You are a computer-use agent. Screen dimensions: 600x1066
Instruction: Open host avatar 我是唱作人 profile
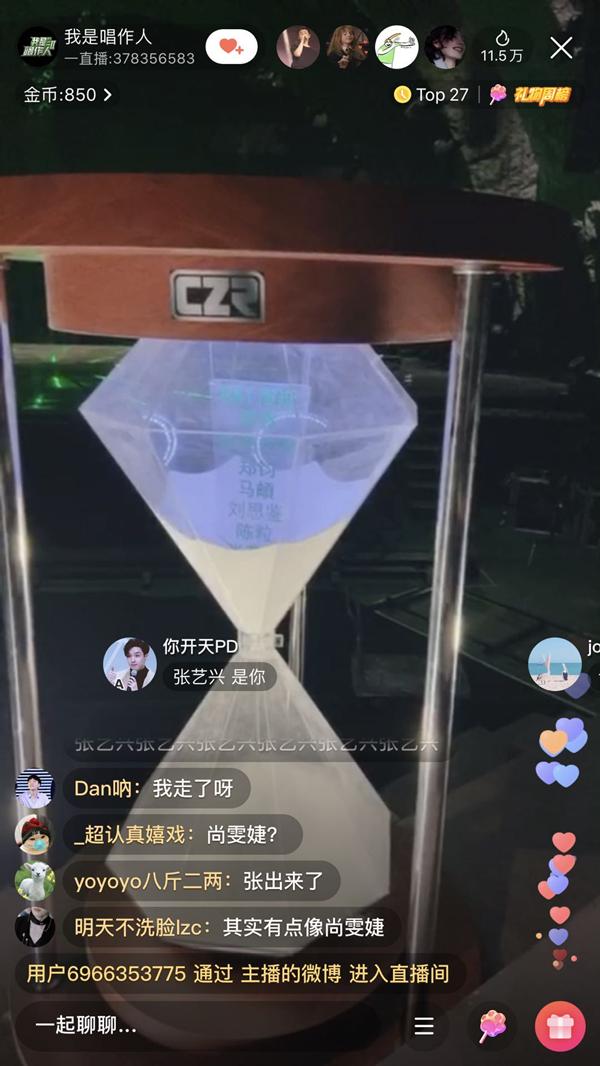[37, 47]
